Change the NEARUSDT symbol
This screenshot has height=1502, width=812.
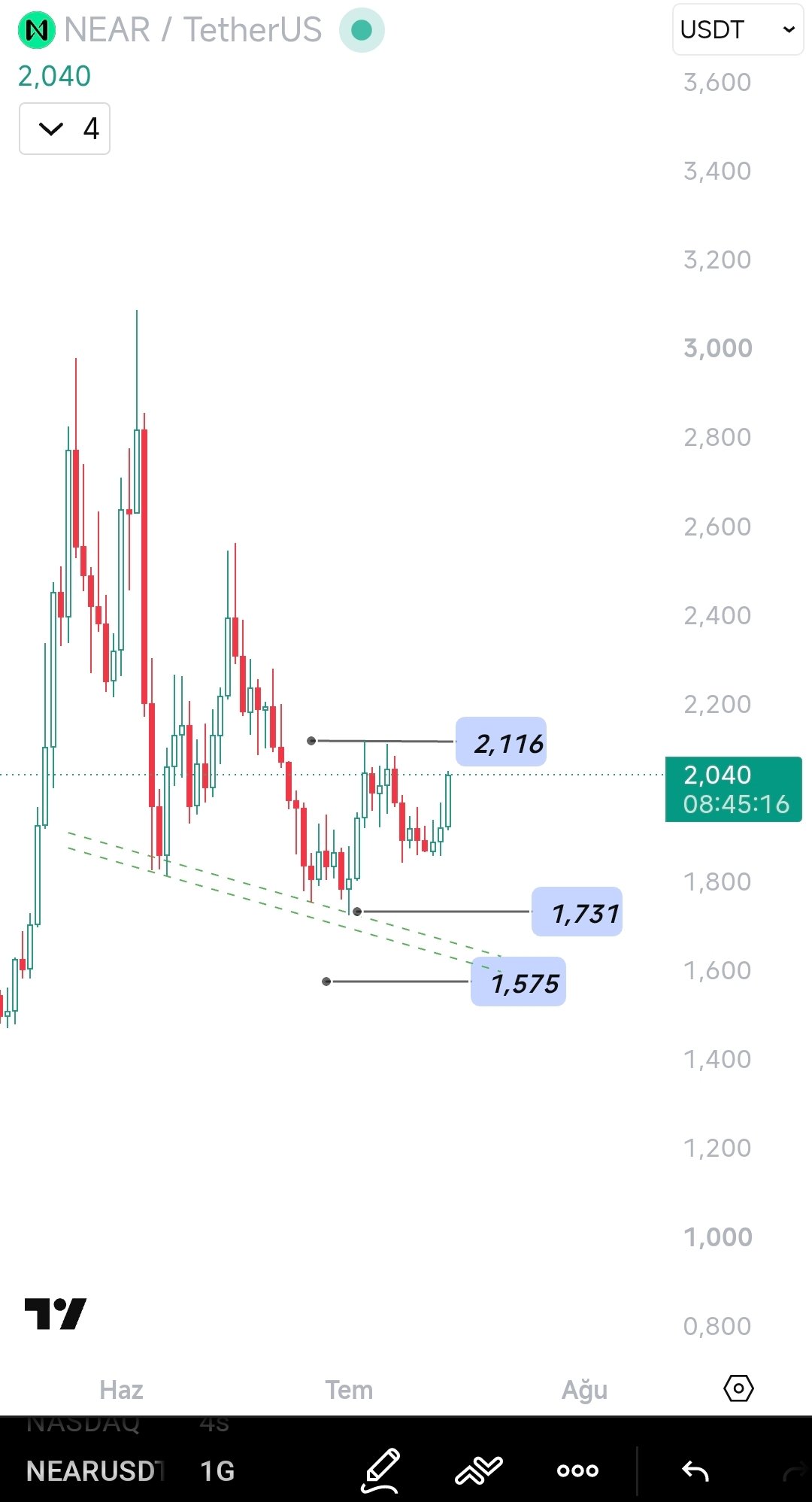coord(95,1470)
